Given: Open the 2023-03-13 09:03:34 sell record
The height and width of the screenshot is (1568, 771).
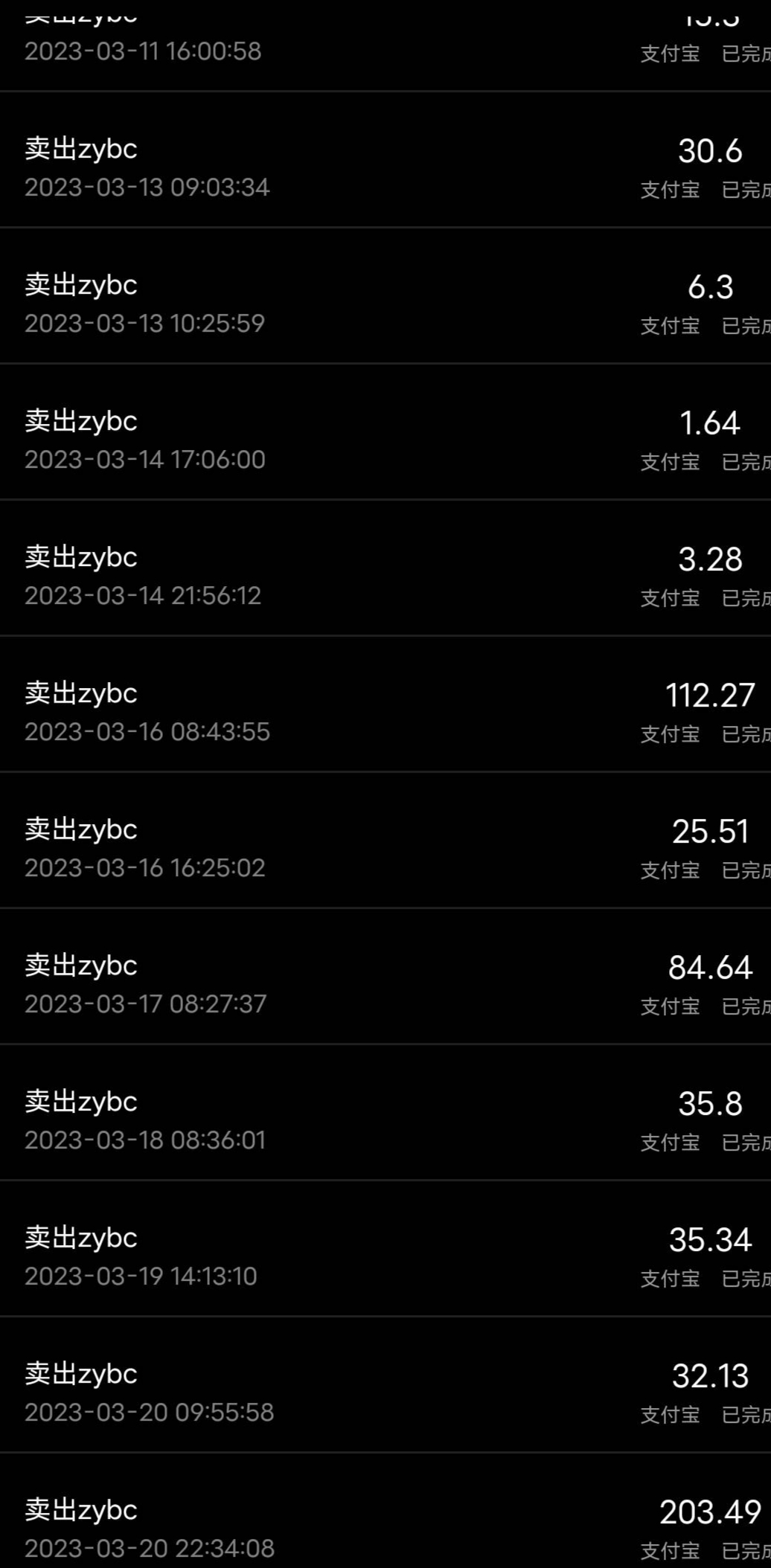Looking at the screenshot, I should pyautogui.click(x=385, y=167).
